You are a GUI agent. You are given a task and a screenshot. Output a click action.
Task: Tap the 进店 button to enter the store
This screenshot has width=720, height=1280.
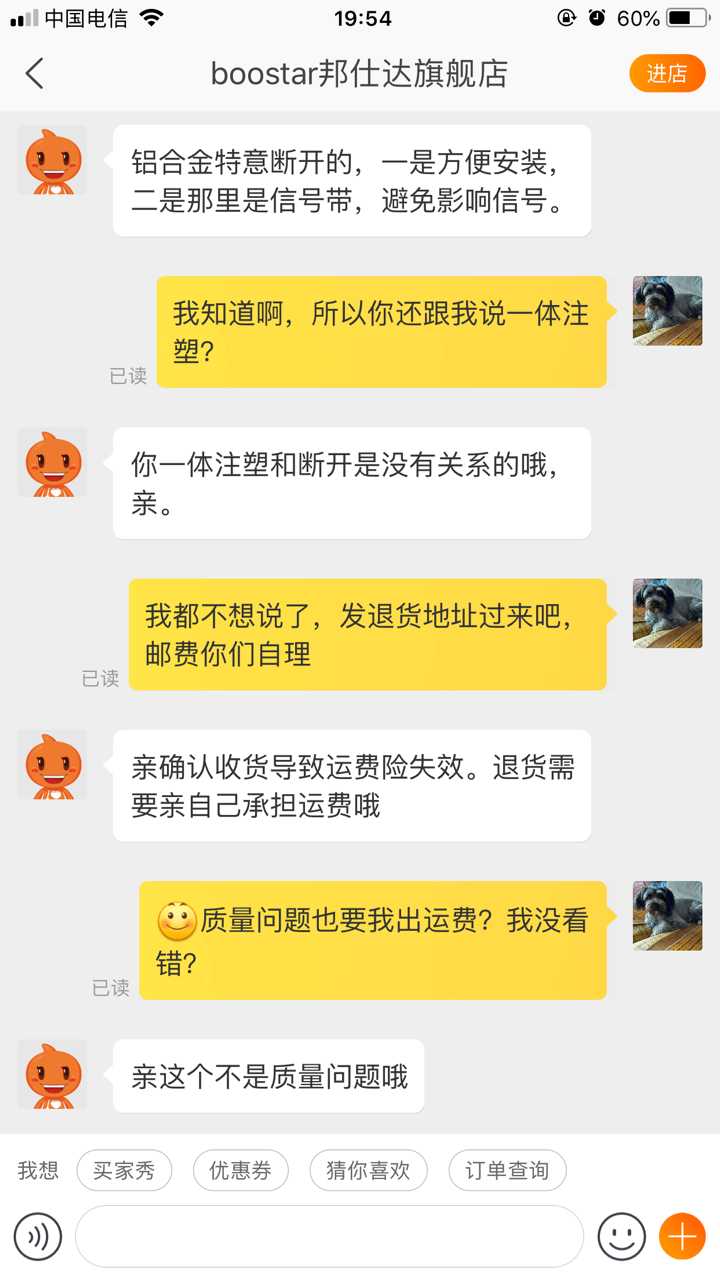pos(667,73)
